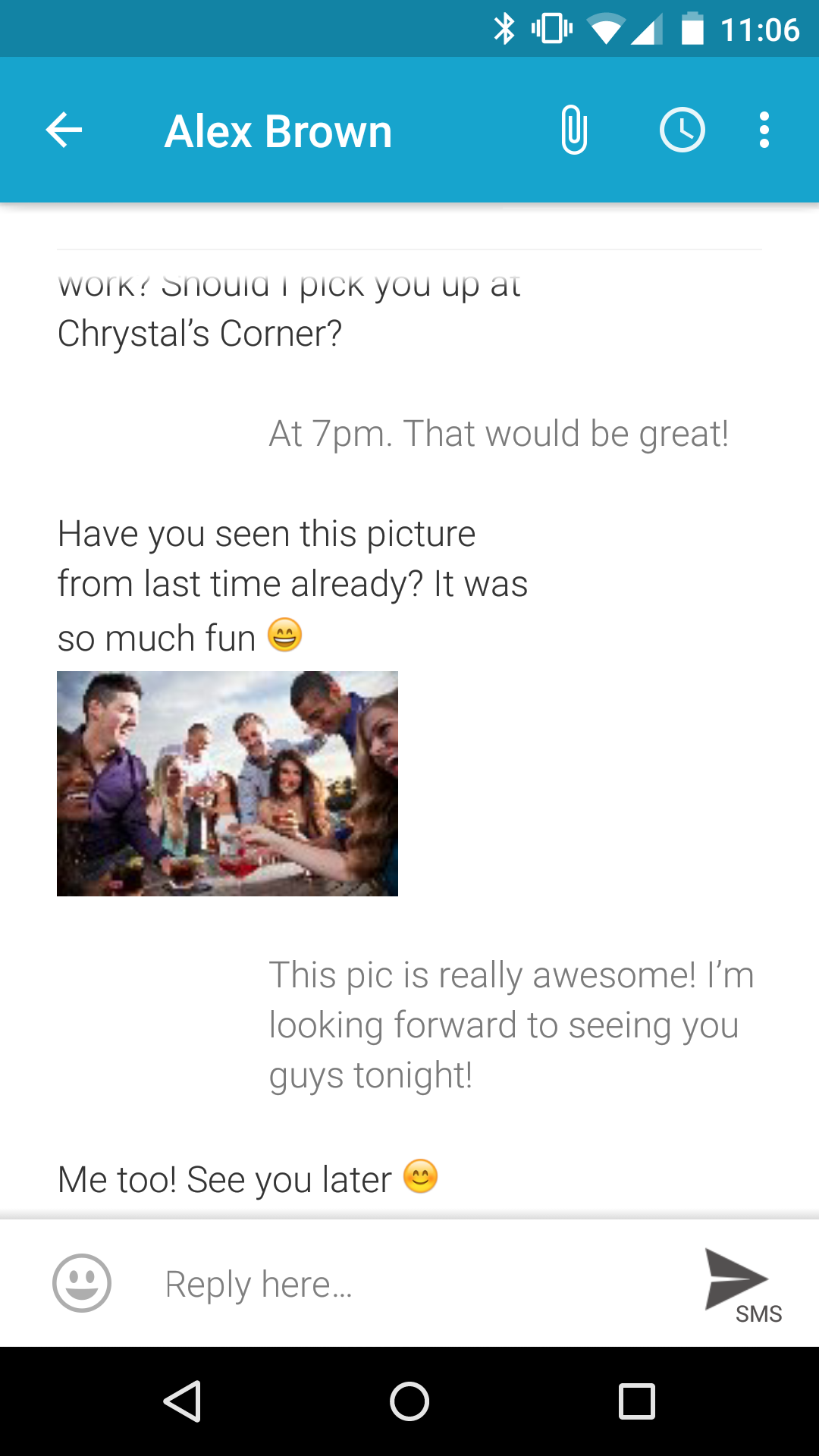Screen dimensions: 819x1456
Task: Send the message via SMS
Action: coord(739,1284)
